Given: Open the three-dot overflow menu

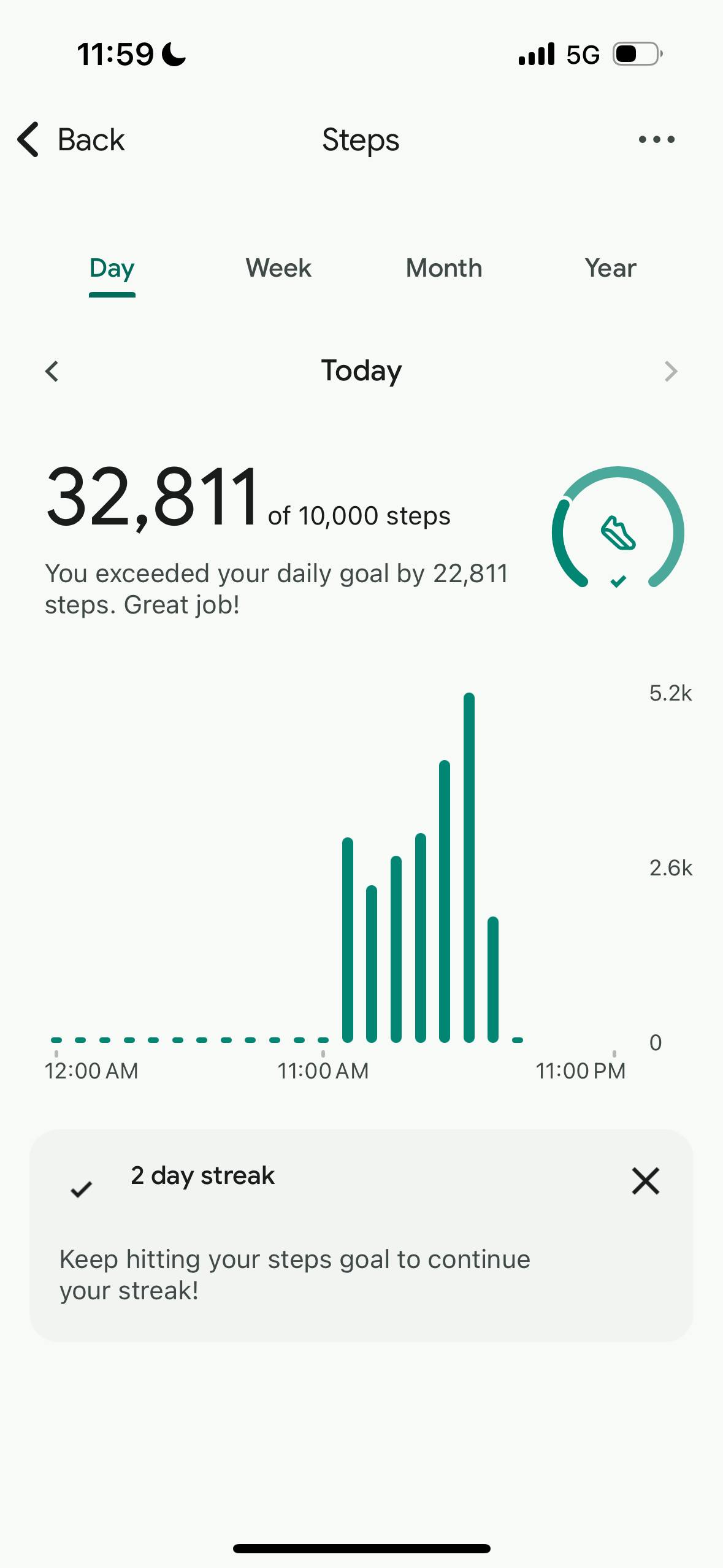Looking at the screenshot, I should click(656, 140).
